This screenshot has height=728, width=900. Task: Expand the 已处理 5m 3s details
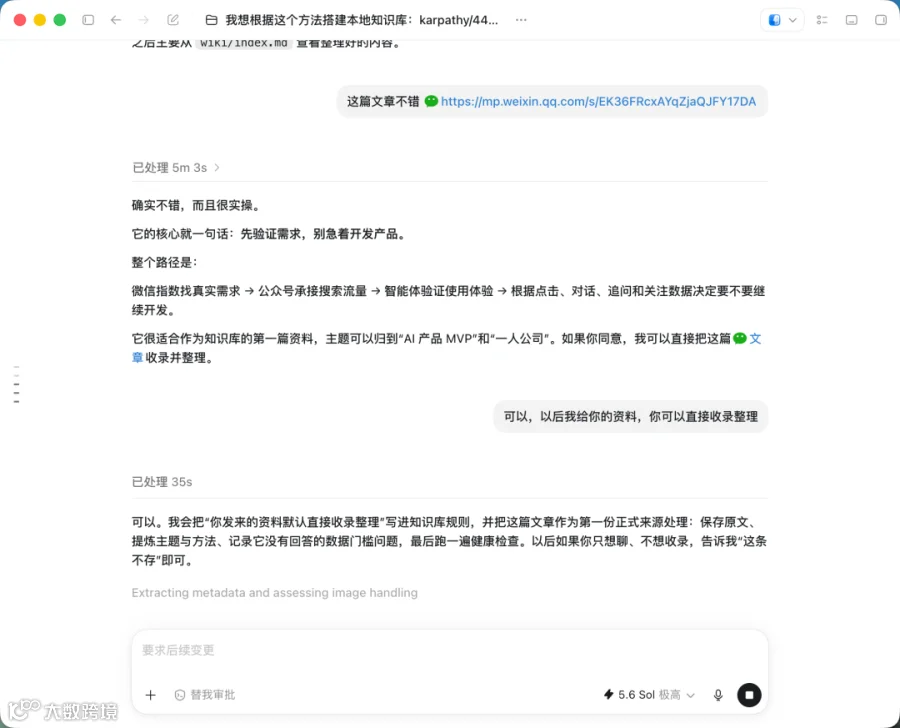click(x=176, y=168)
